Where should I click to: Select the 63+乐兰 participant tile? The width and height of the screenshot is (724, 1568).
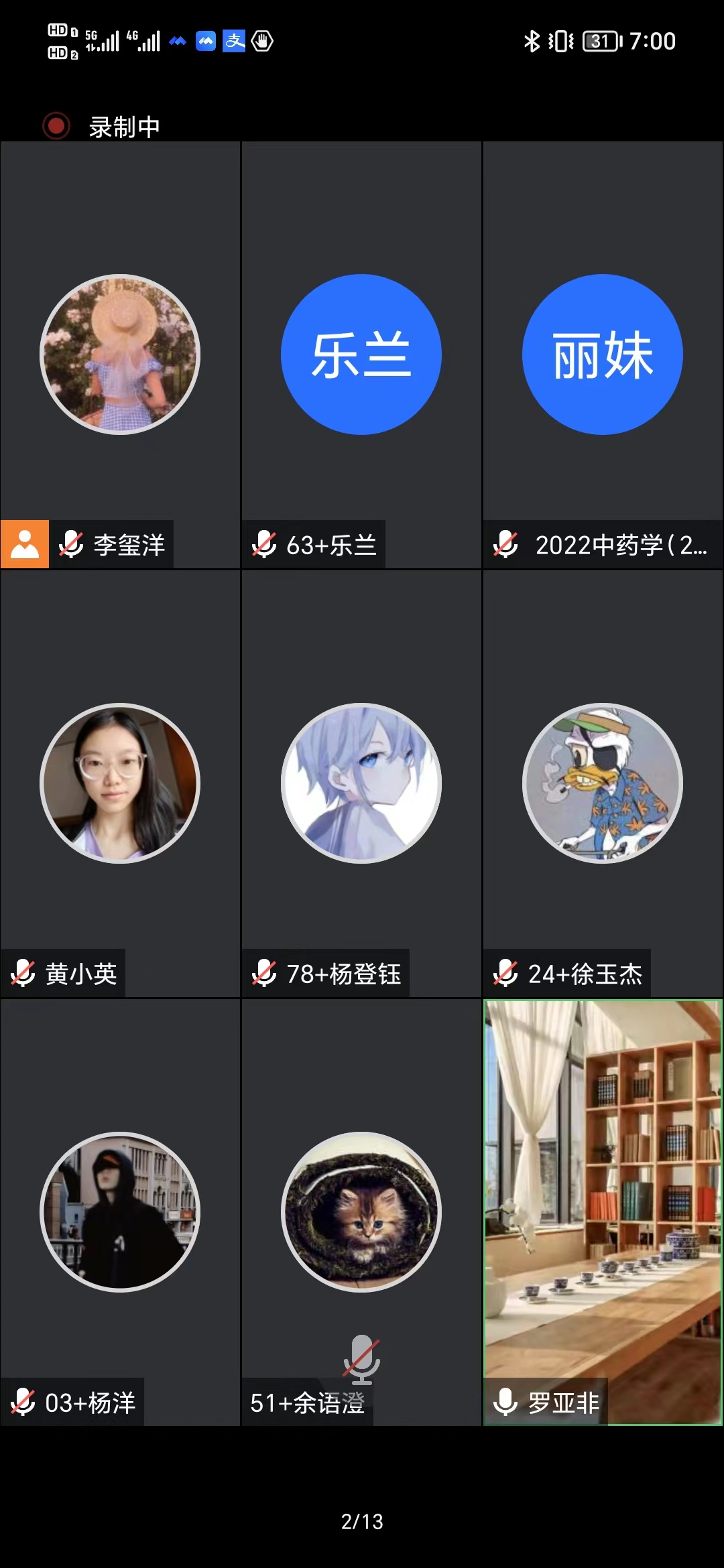coord(361,354)
